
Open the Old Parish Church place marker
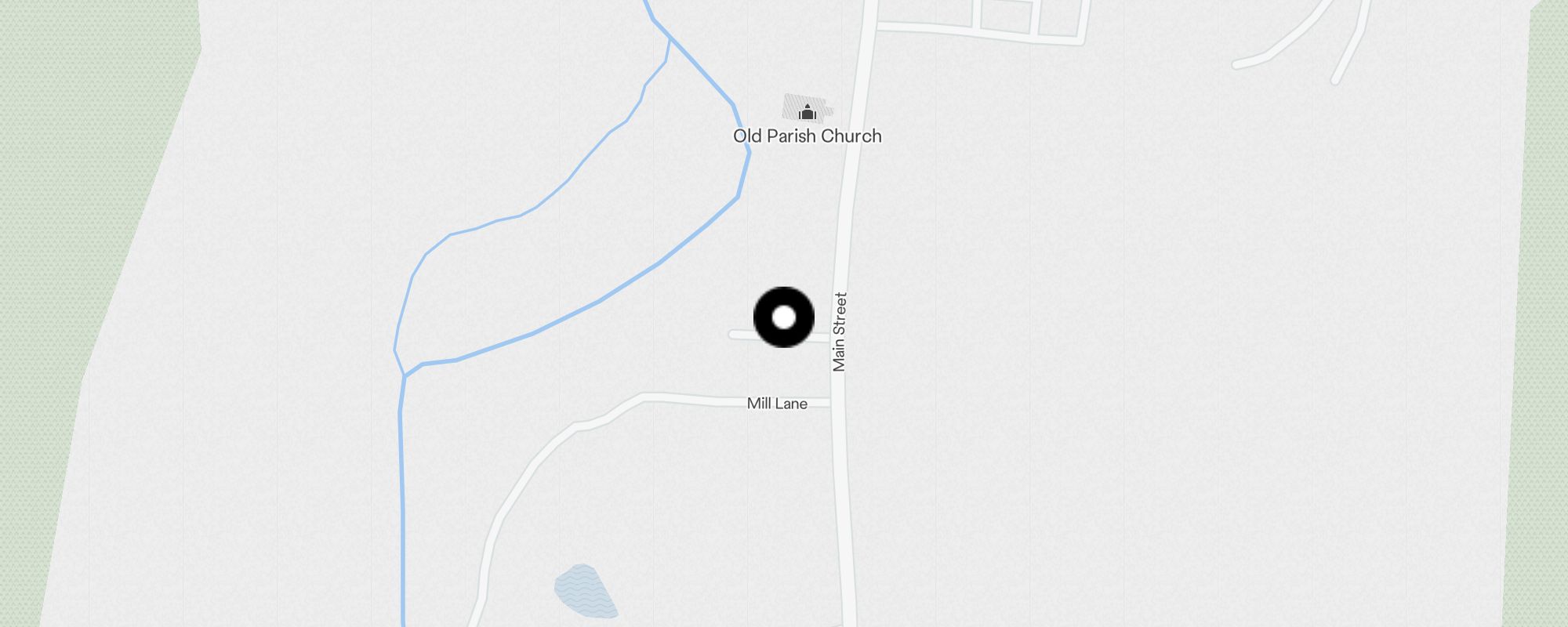(808, 113)
